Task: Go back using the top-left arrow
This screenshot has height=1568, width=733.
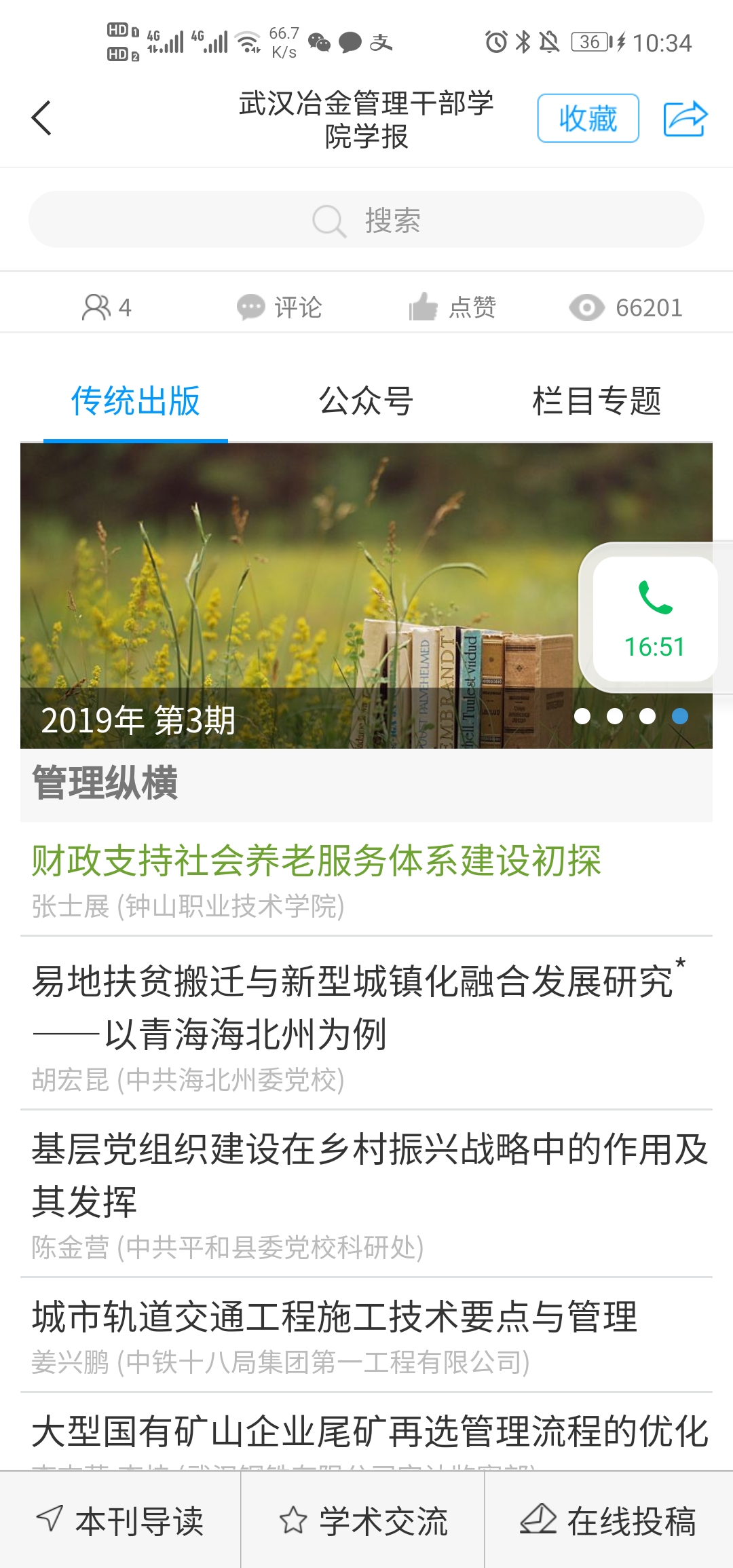Action: click(x=42, y=118)
